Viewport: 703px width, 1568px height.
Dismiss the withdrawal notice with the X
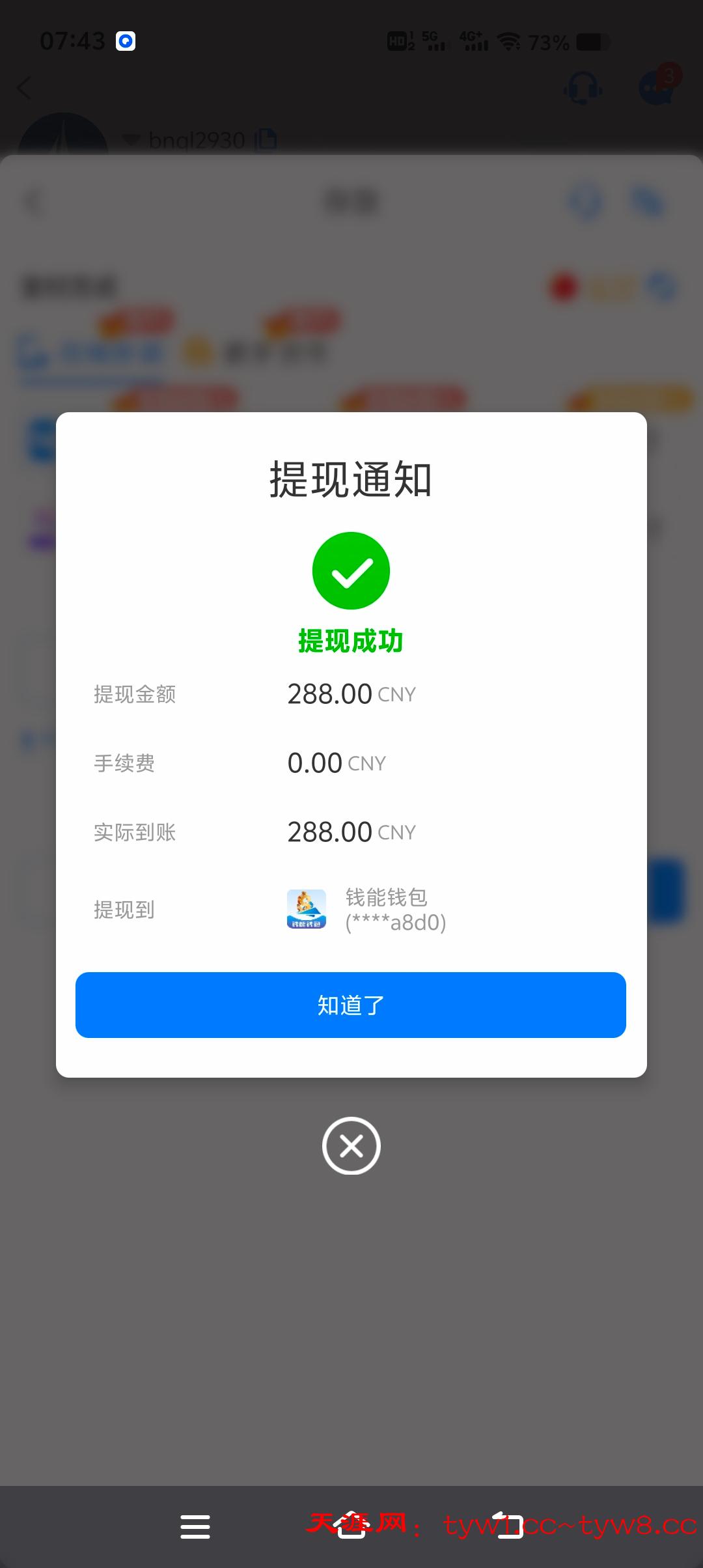[x=351, y=1145]
